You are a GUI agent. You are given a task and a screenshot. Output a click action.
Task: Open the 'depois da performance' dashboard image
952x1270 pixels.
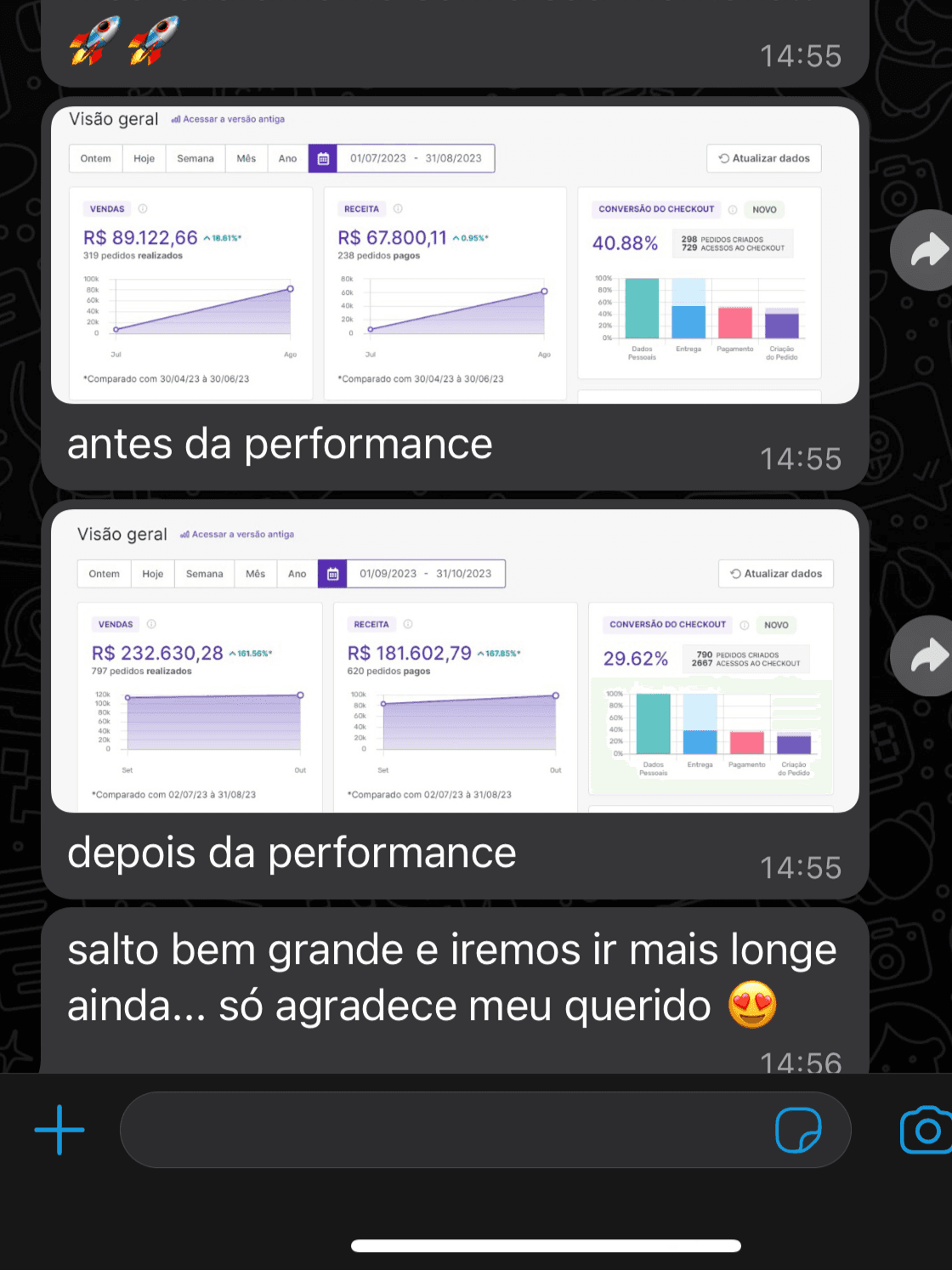(x=455, y=661)
